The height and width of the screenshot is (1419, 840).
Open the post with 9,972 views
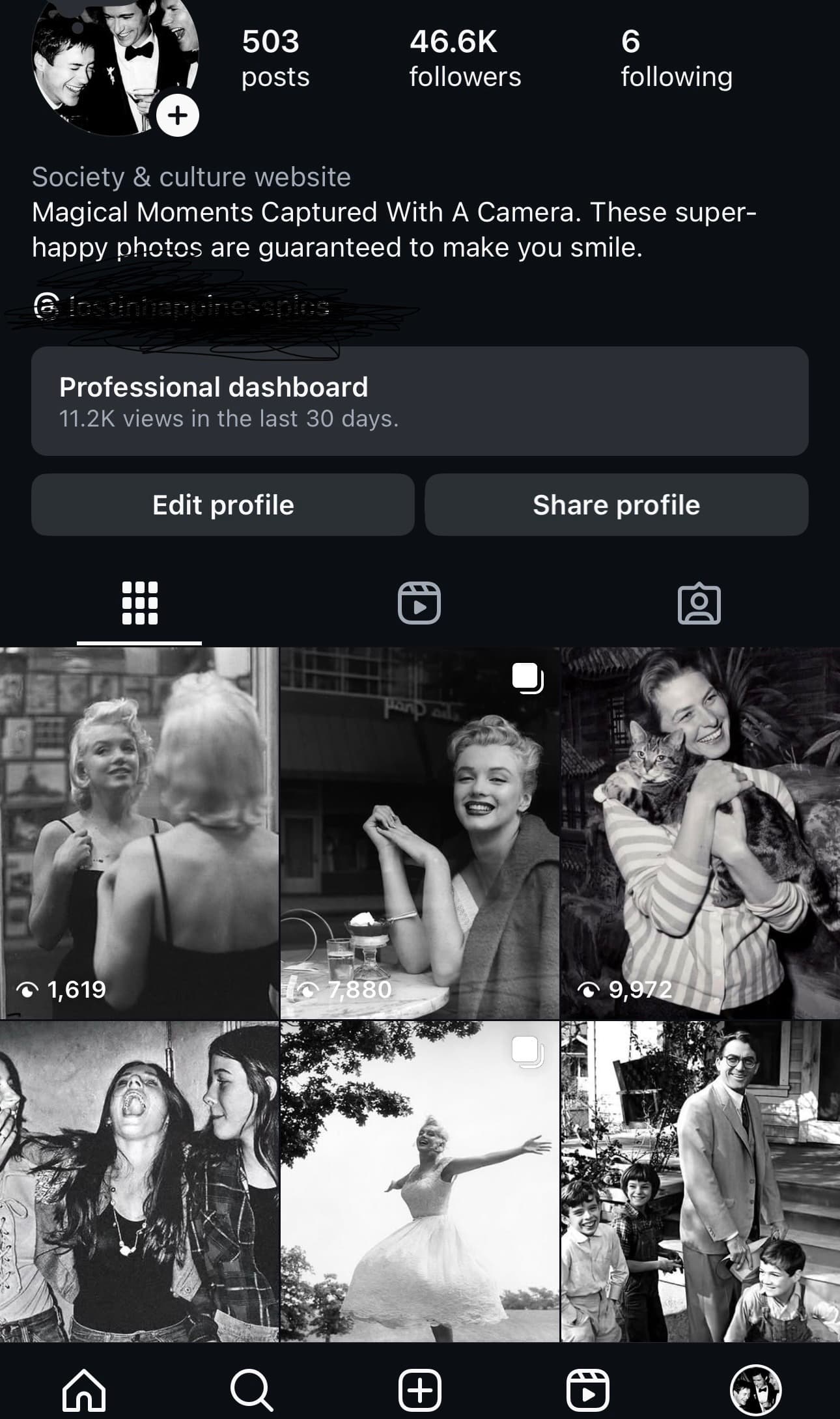pos(700,832)
